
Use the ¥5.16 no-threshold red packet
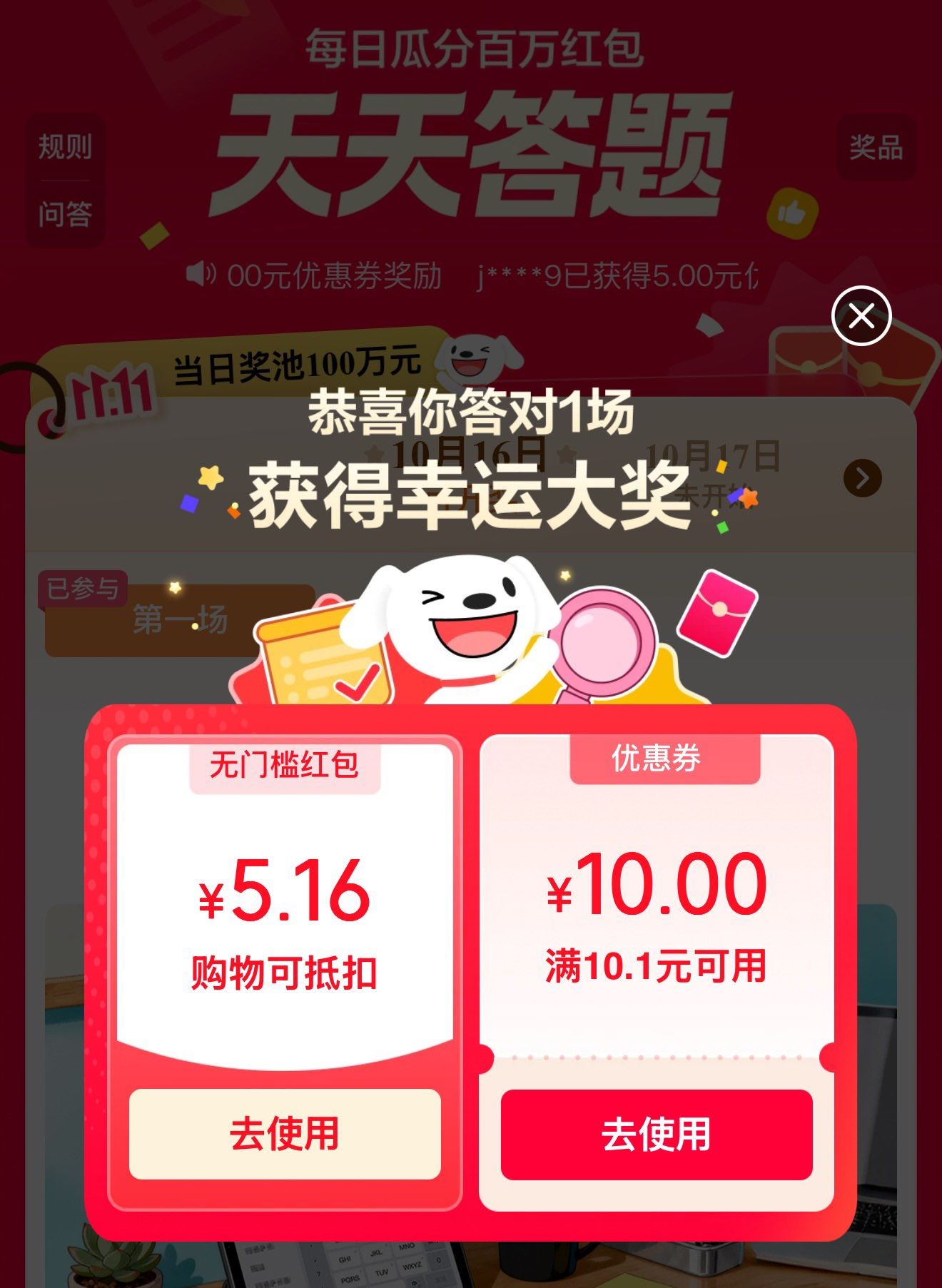285,1134
